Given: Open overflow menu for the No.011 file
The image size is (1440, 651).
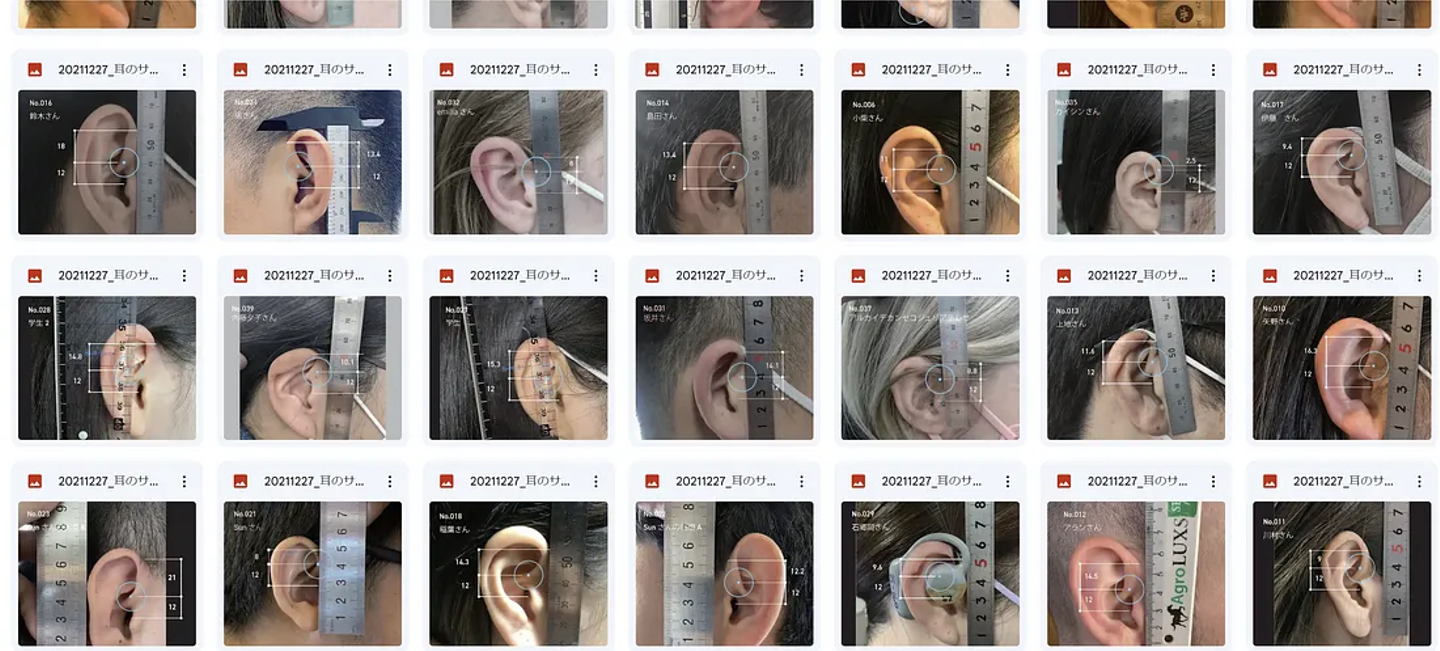Looking at the screenshot, I should [1420, 482].
